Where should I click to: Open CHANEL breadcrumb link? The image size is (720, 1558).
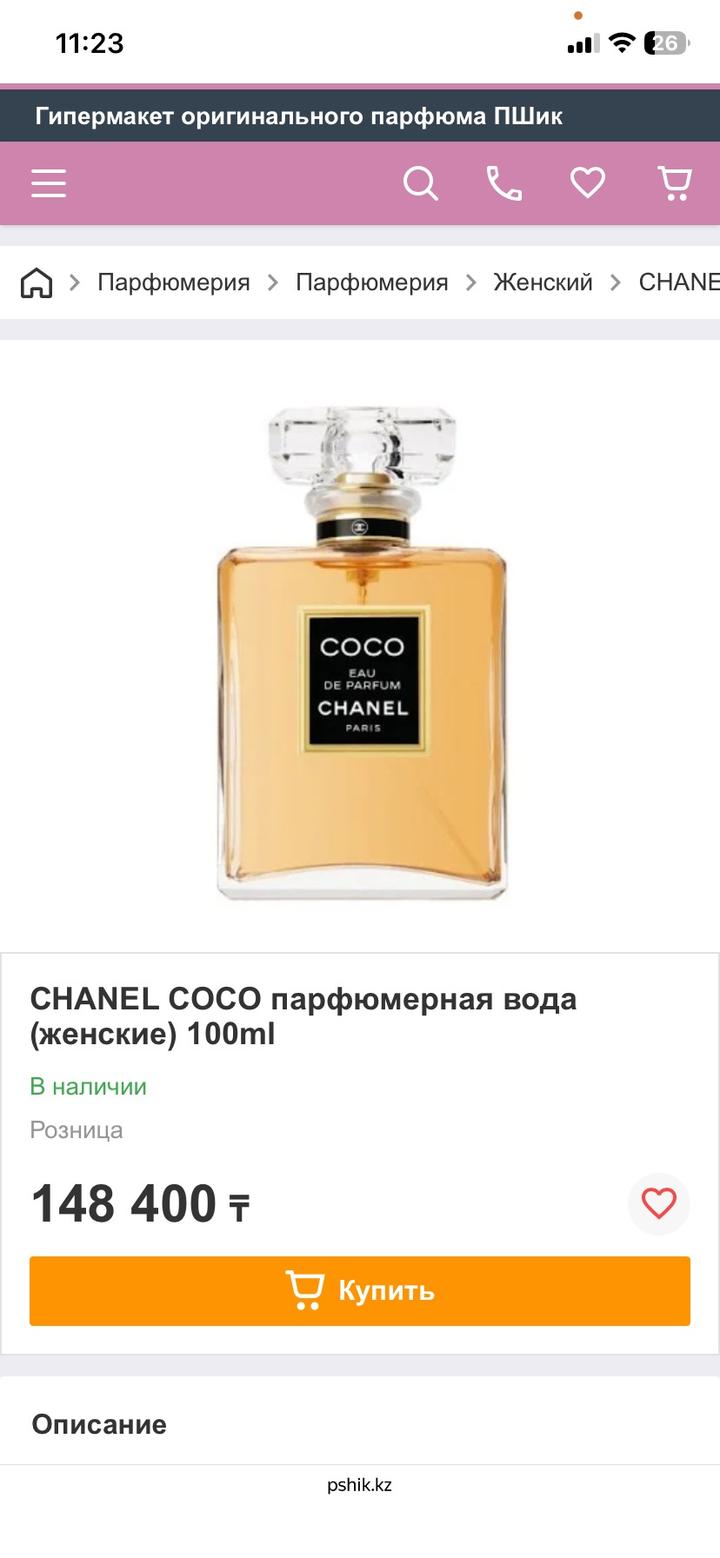pos(678,283)
